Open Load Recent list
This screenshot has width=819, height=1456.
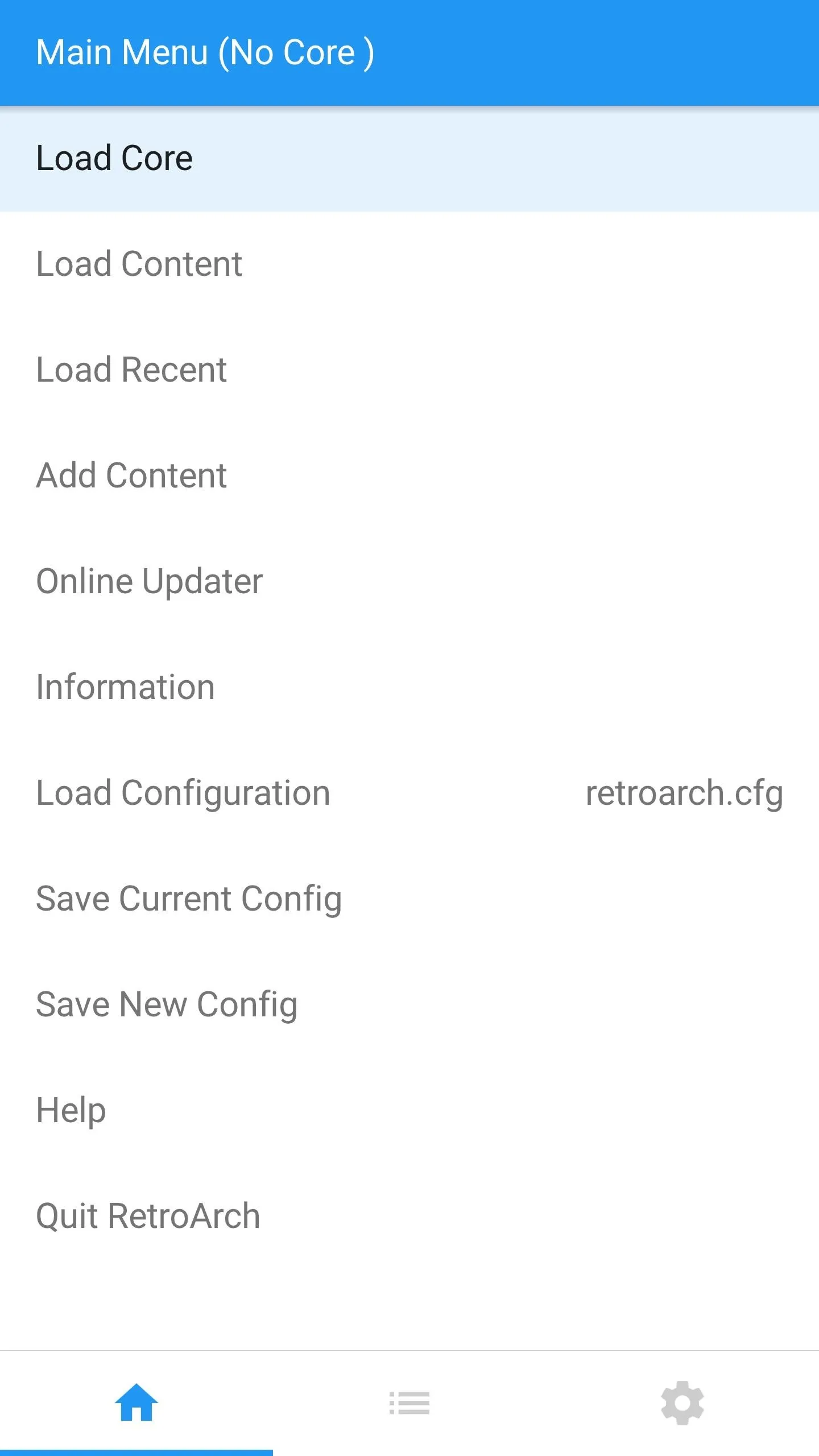click(409, 370)
